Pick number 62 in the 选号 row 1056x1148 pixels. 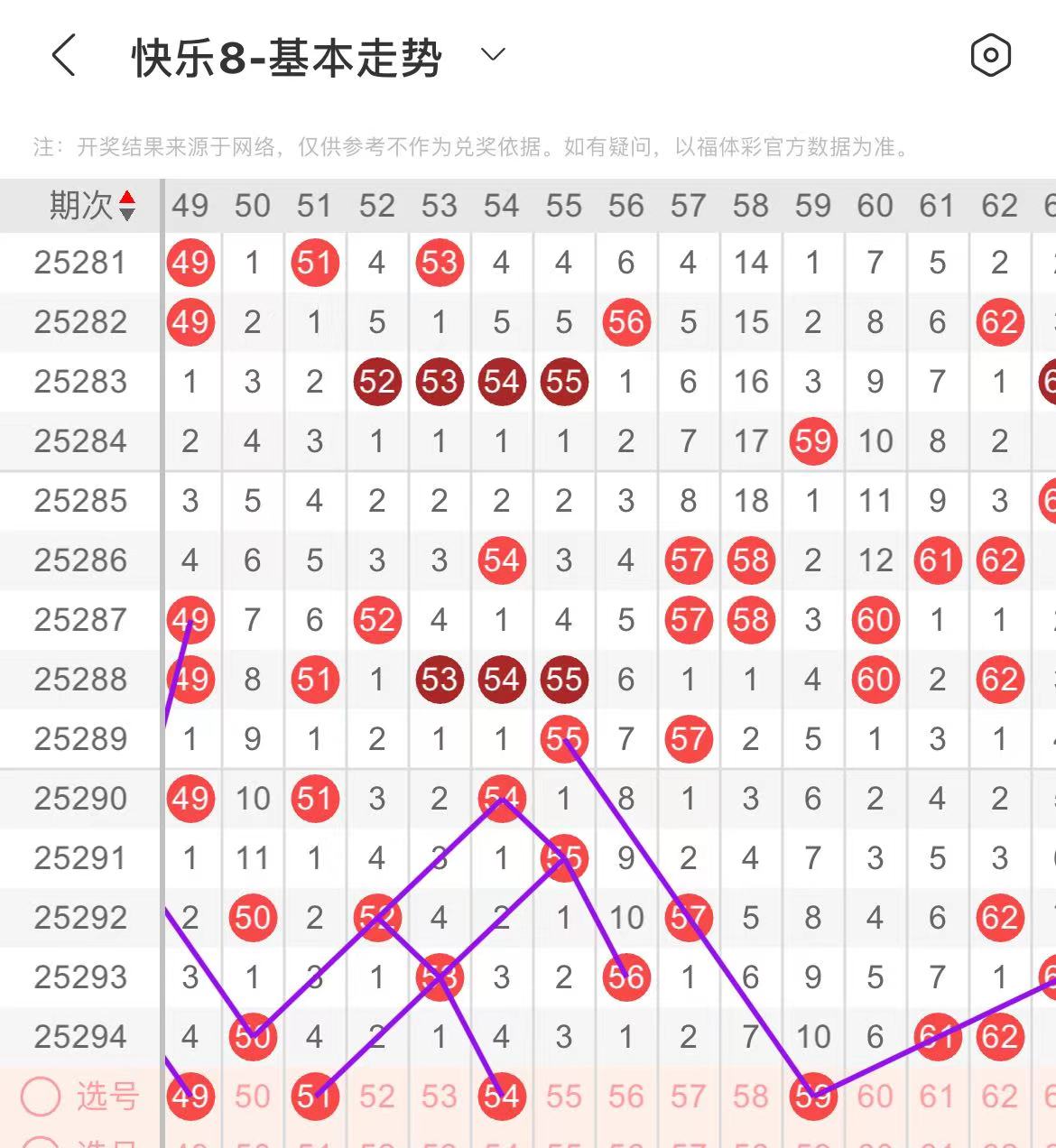click(1000, 1097)
